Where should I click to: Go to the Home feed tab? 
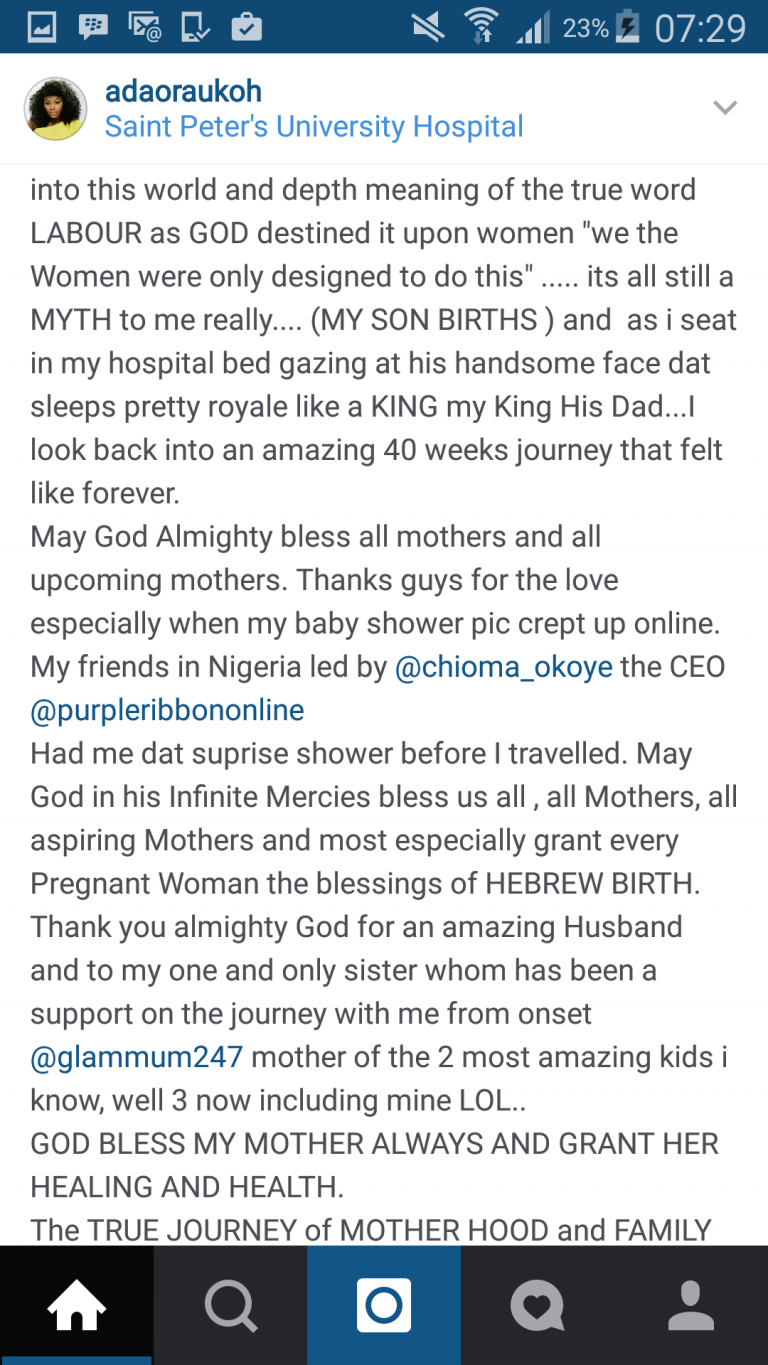point(76,1305)
